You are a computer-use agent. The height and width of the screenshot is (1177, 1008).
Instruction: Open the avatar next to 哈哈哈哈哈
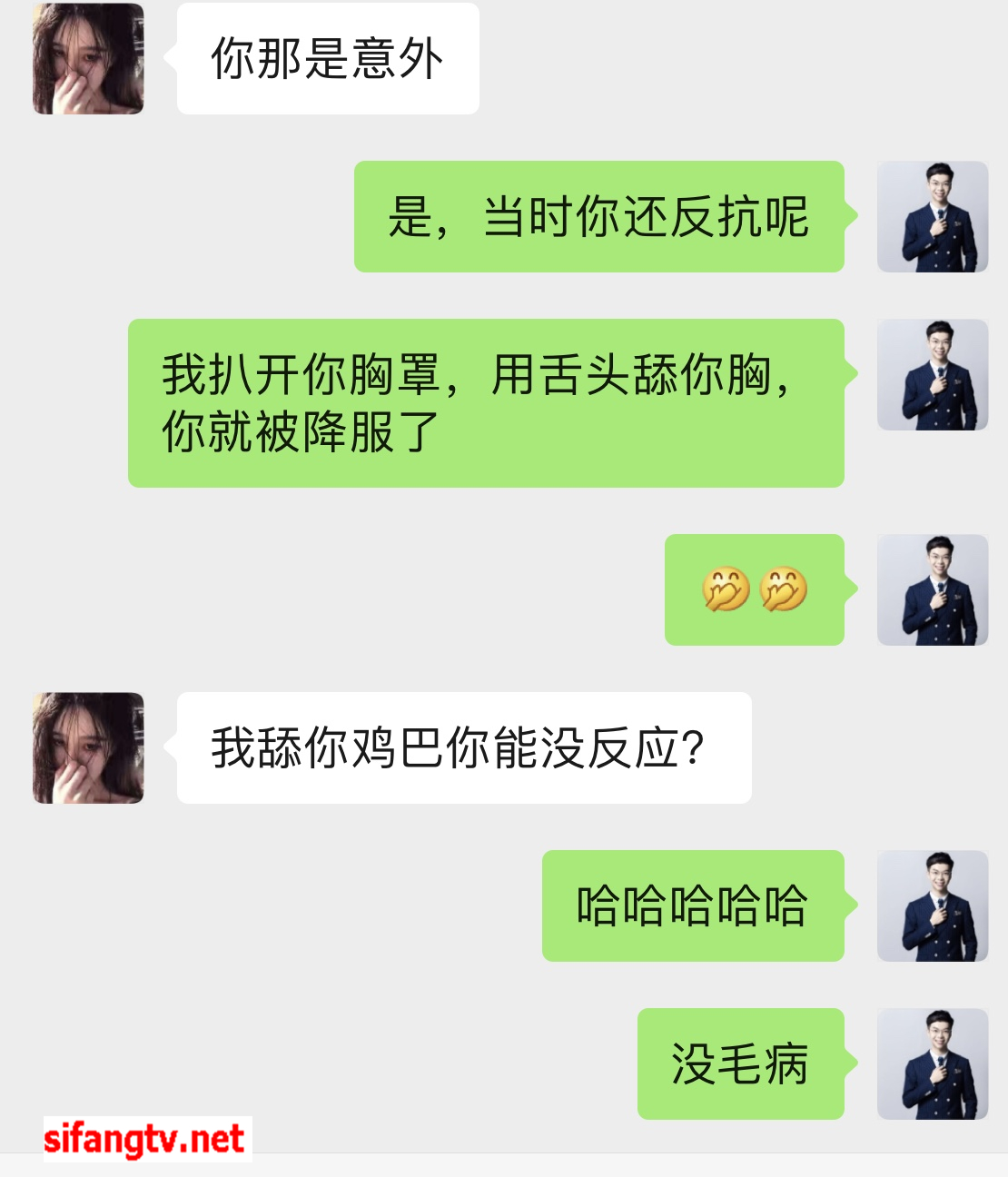coord(932,906)
